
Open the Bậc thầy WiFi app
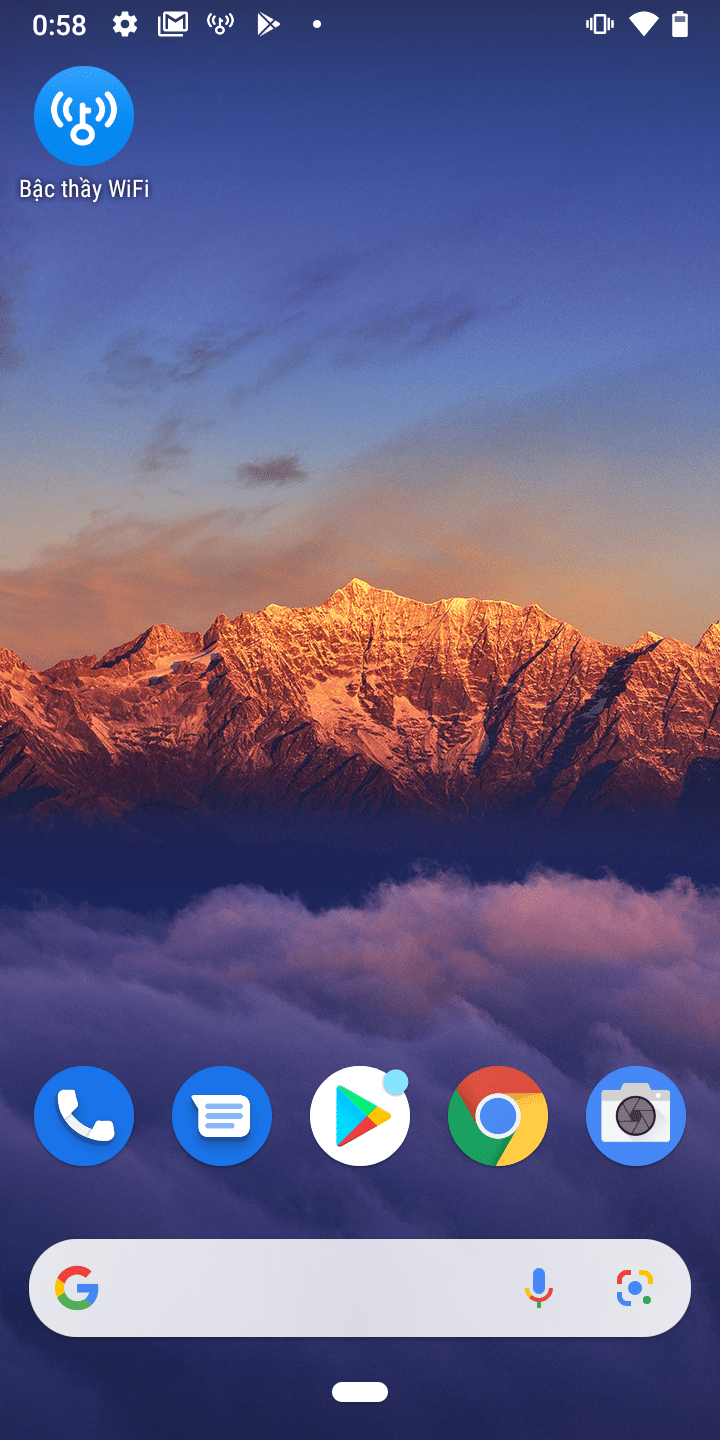click(x=84, y=116)
